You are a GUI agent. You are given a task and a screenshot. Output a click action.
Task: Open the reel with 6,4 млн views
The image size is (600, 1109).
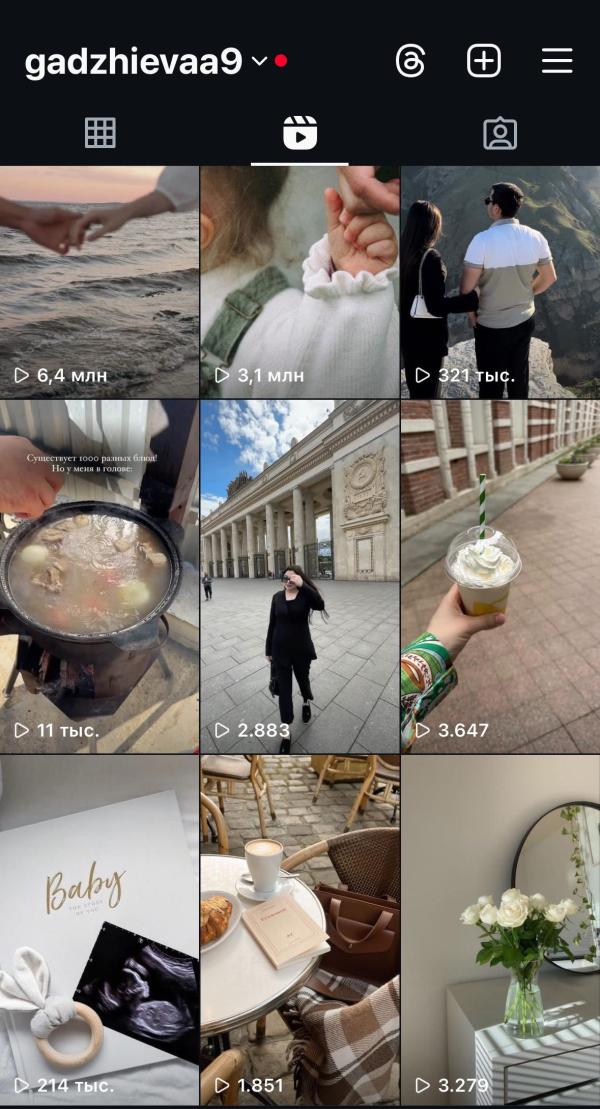99,282
